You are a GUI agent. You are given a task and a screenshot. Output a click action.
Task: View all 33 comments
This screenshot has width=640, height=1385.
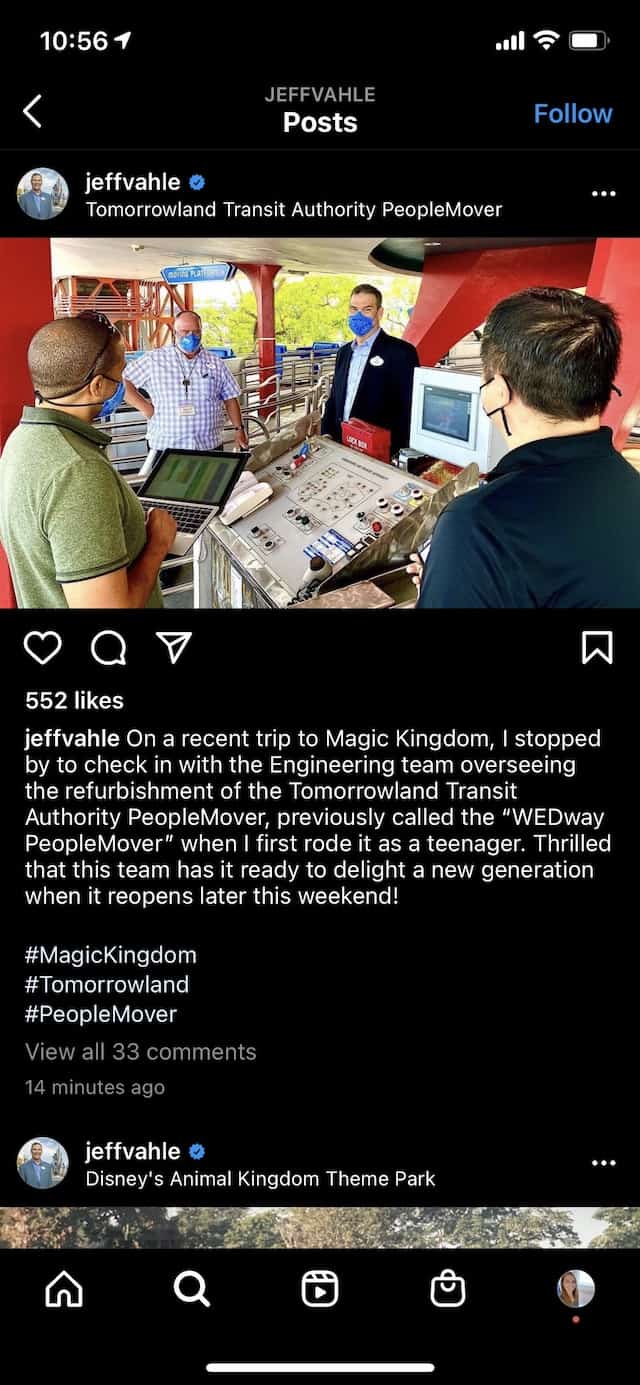140,1052
